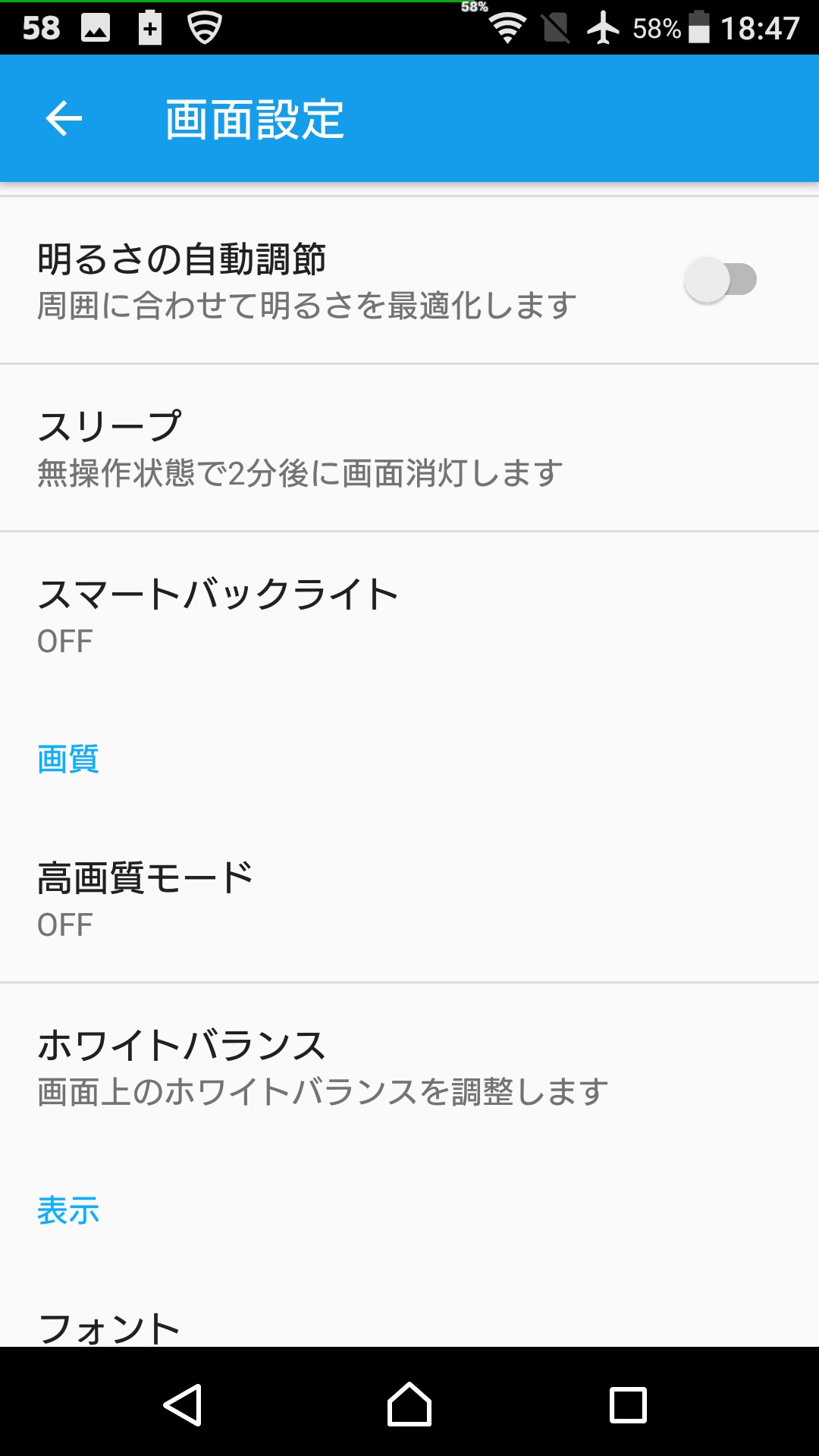Tap the system home button
Viewport: 819px width, 1456px height.
[409, 1404]
